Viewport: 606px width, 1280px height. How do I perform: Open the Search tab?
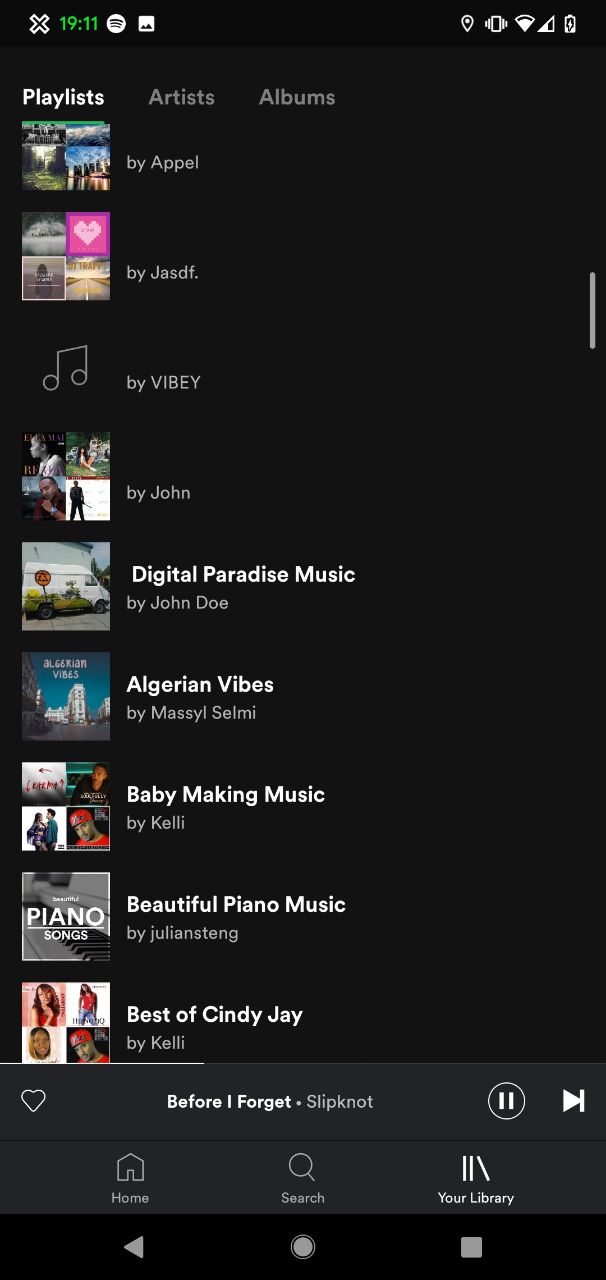(302, 1178)
